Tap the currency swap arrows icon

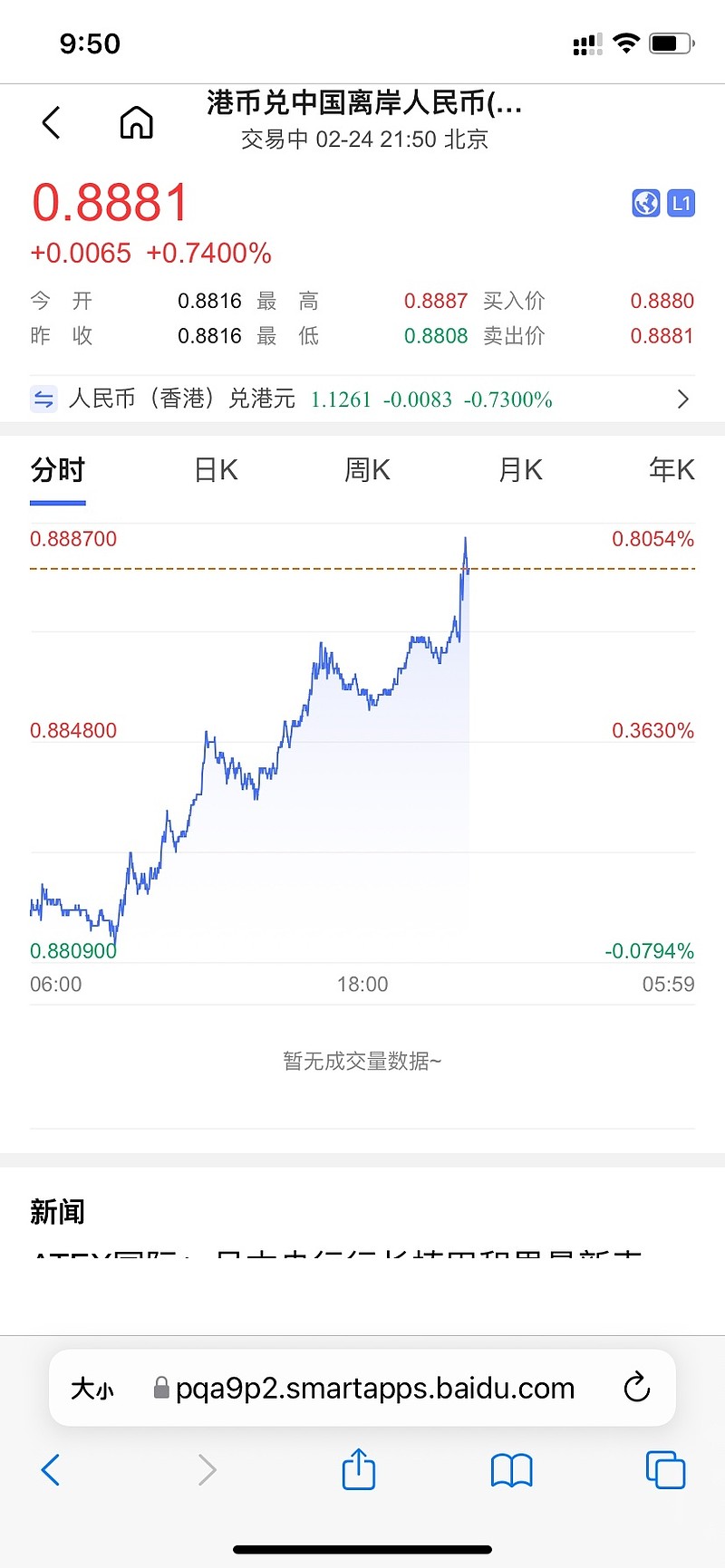(x=43, y=399)
